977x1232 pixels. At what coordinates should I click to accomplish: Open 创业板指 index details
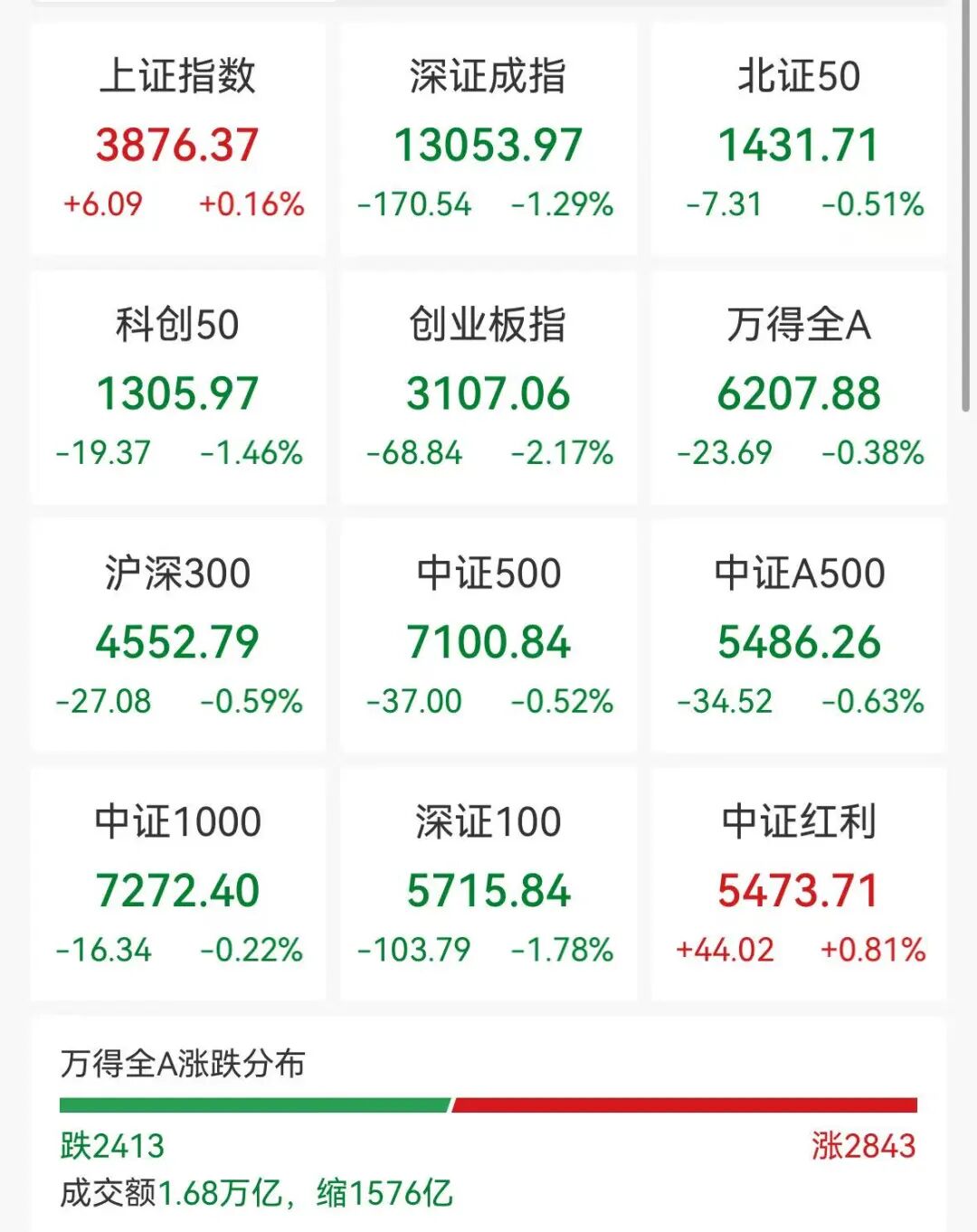click(488, 389)
